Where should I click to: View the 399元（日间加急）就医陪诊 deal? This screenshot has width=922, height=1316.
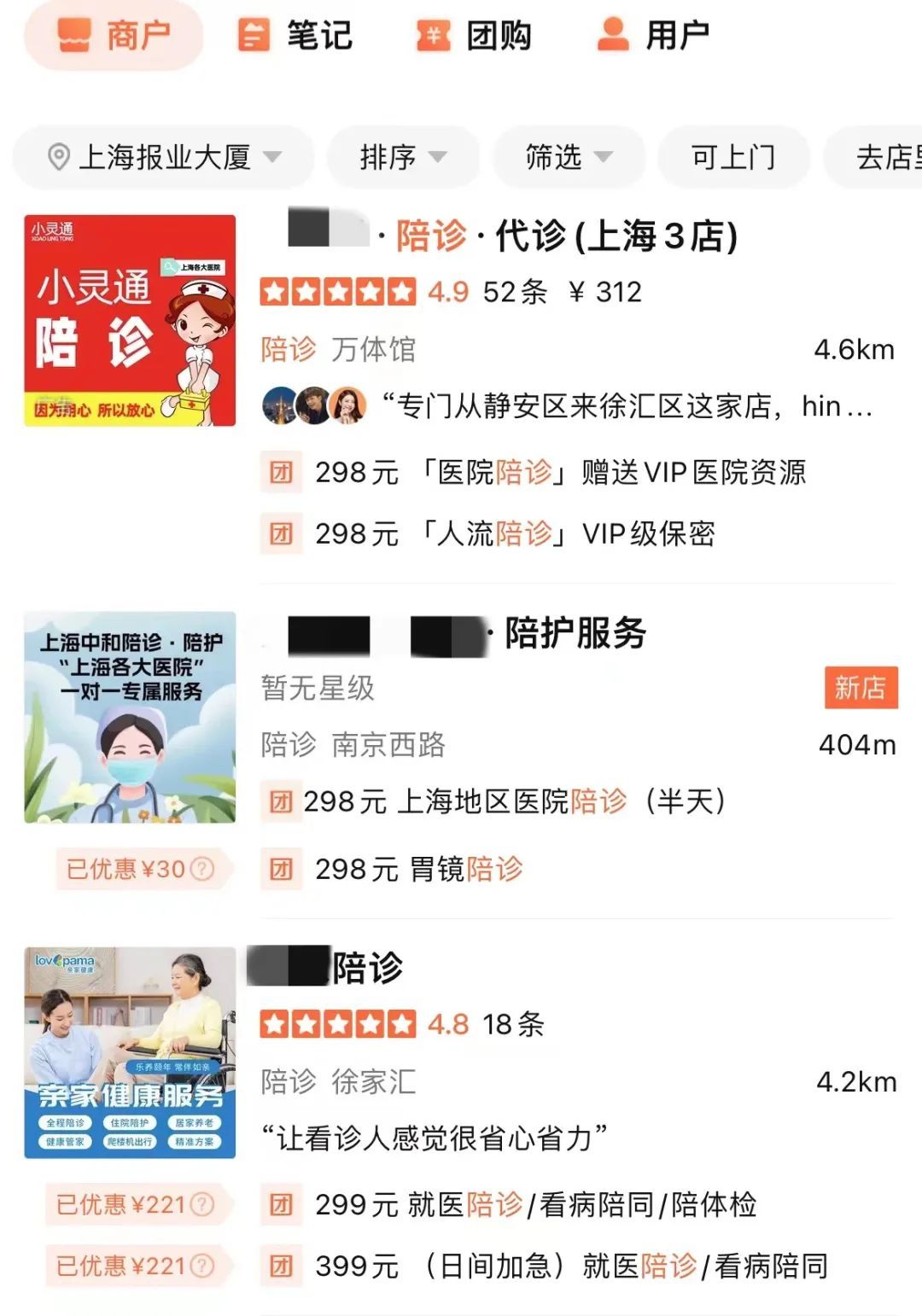coord(570,1266)
